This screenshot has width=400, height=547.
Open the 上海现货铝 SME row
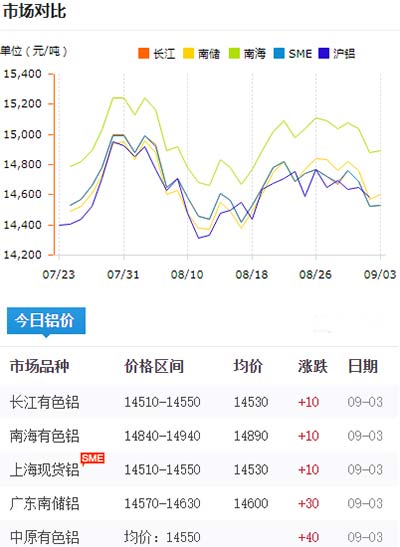pyautogui.click(x=200, y=470)
